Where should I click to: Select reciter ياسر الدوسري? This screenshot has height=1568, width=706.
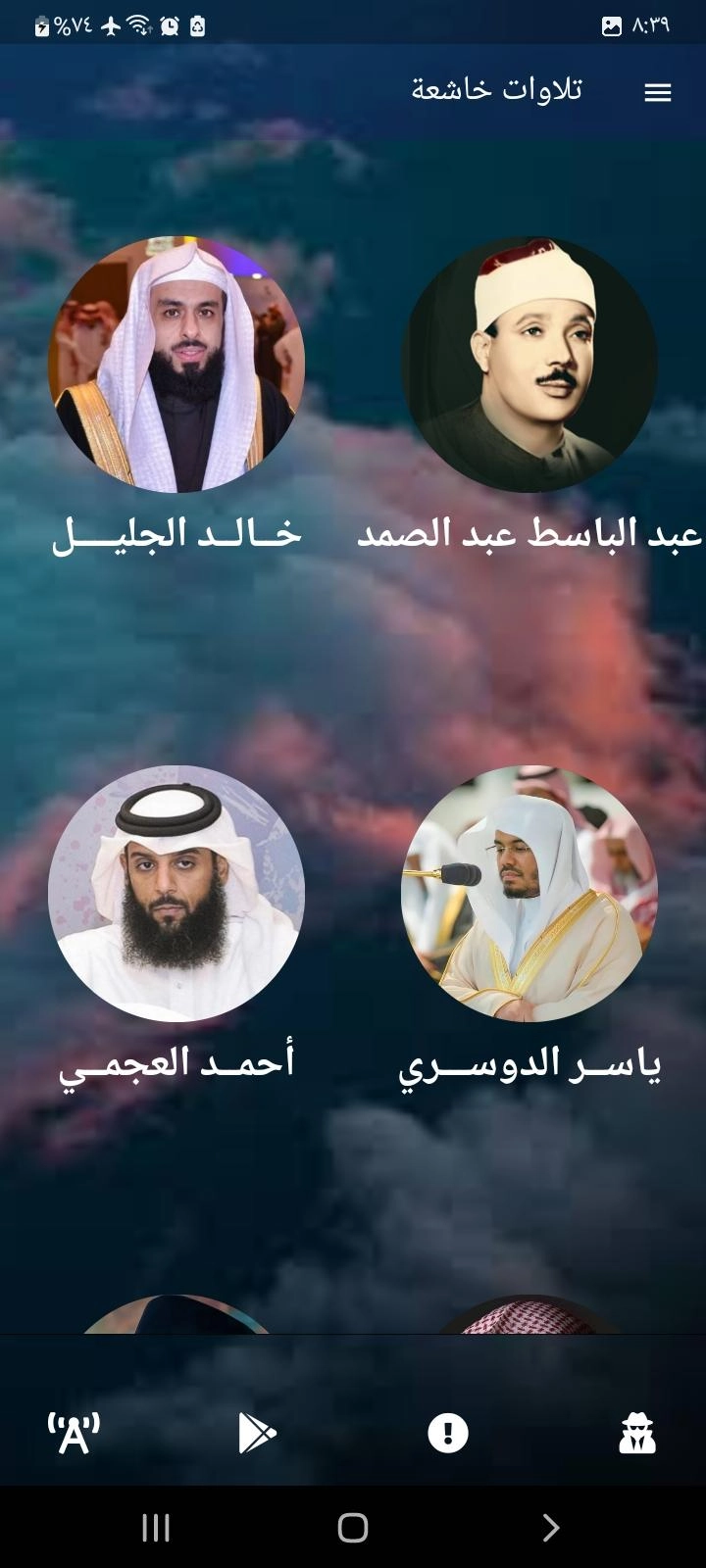point(529,894)
